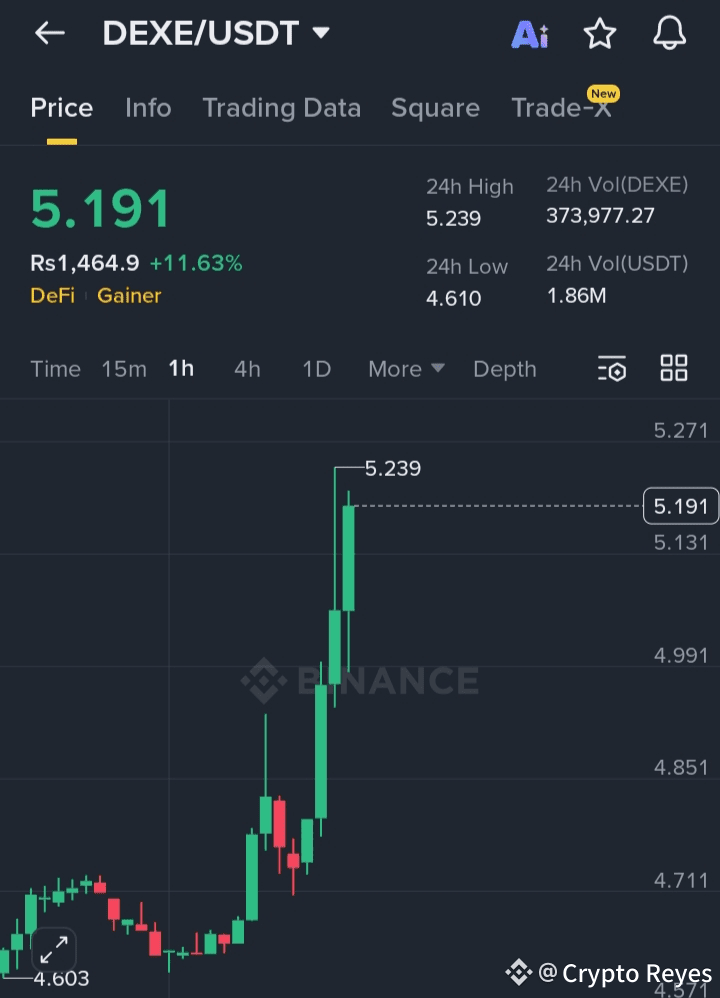The image size is (720, 998).
Task: Open chart indicator settings
Action: coord(612,369)
